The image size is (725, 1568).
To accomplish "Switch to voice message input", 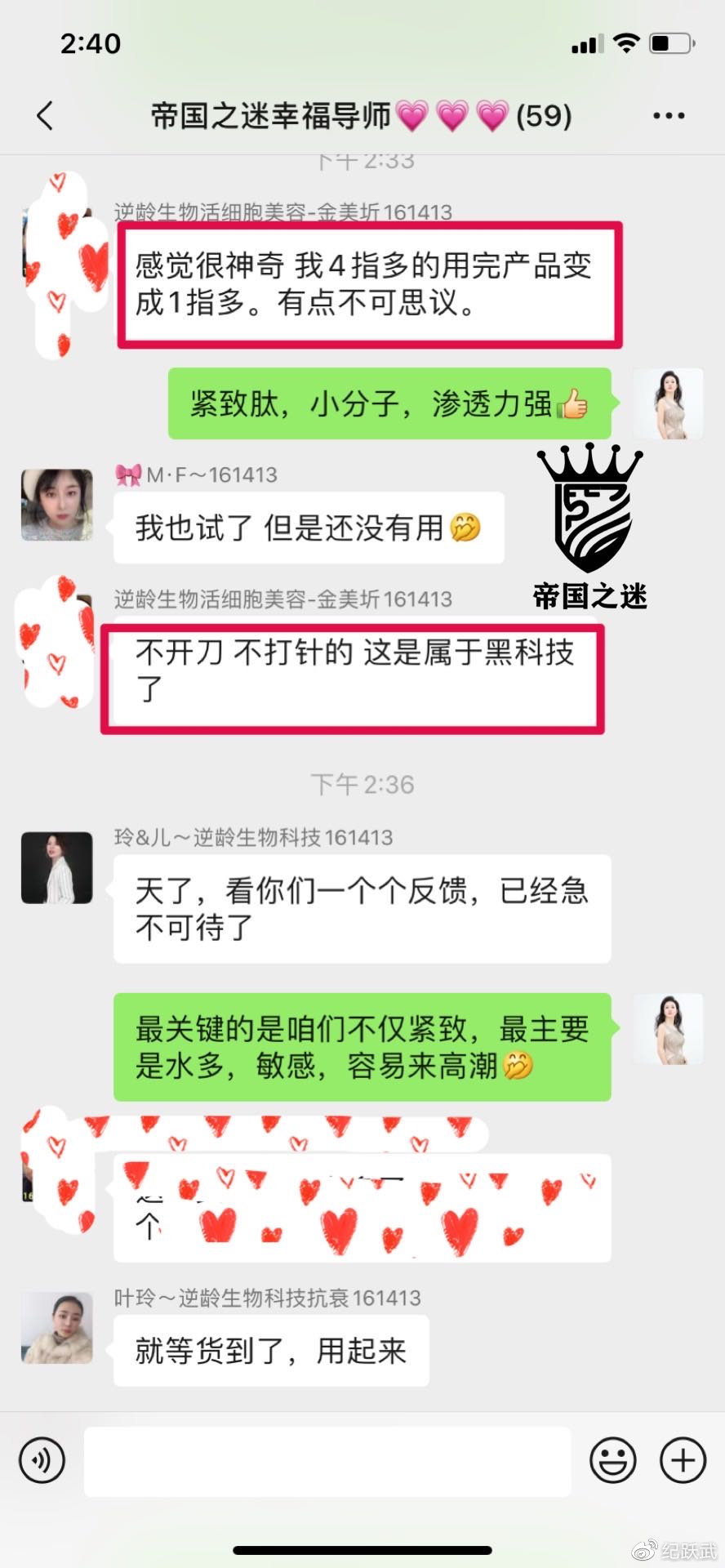I will pyautogui.click(x=42, y=1459).
